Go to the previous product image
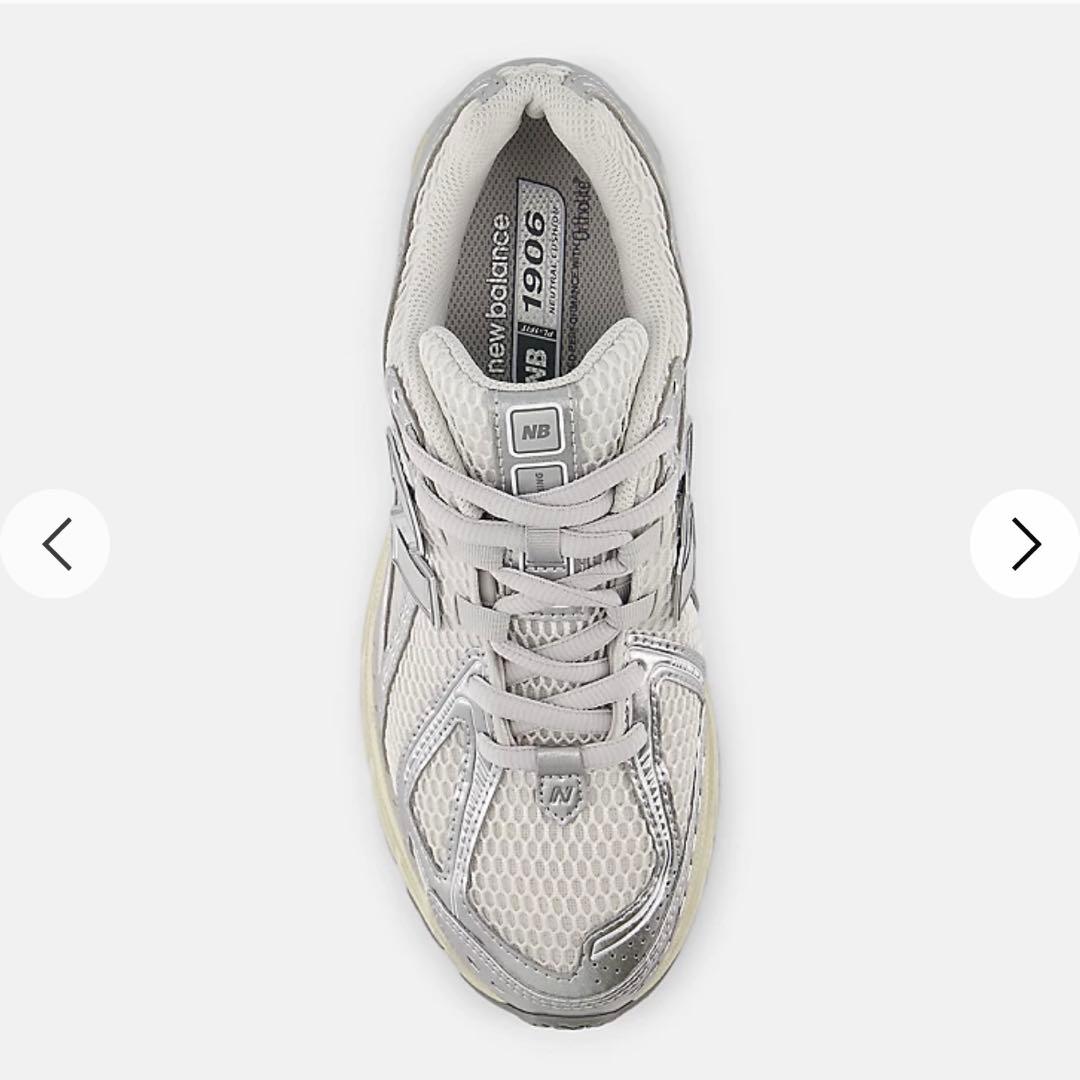 (55, 544)
